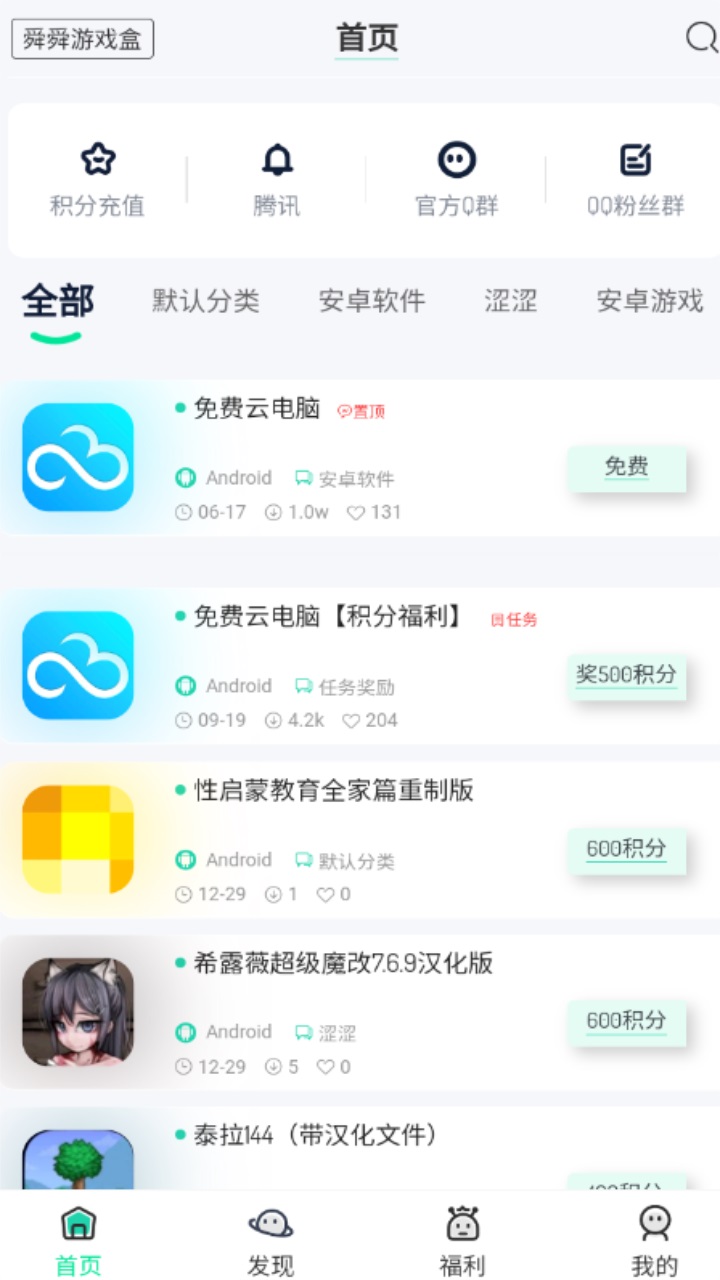Tap 奖500积分 on the 积分福利 entry

(627, 676)
